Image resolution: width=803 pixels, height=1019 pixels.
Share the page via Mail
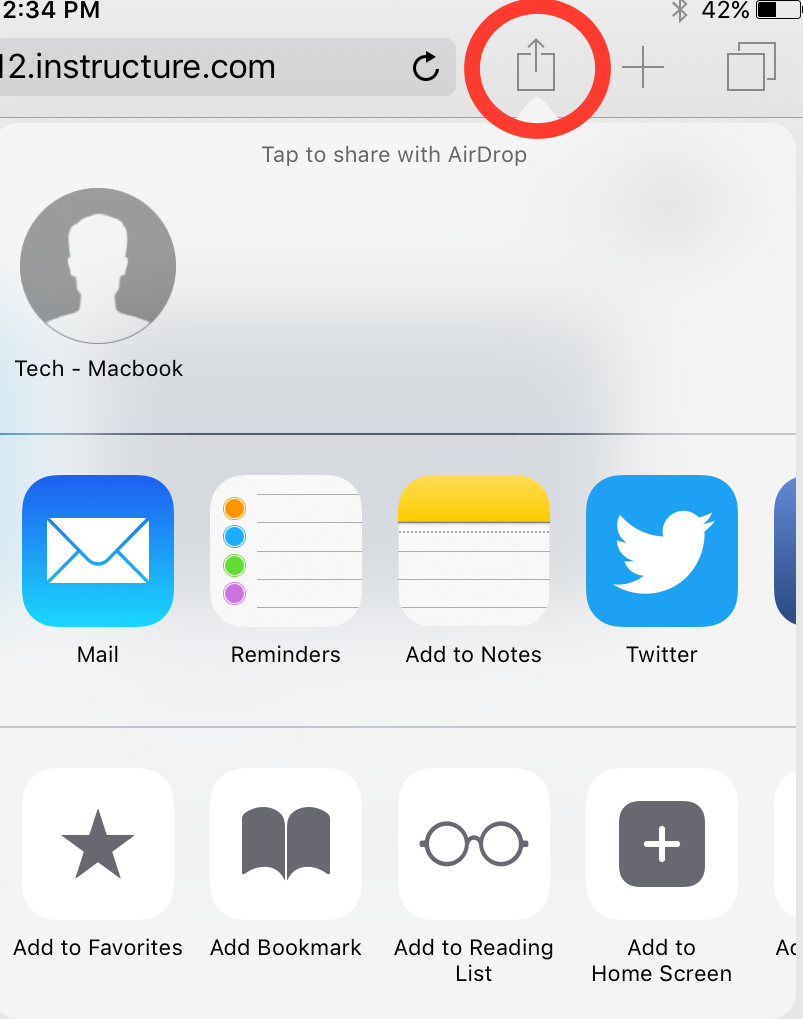click(x=98, y=551)
